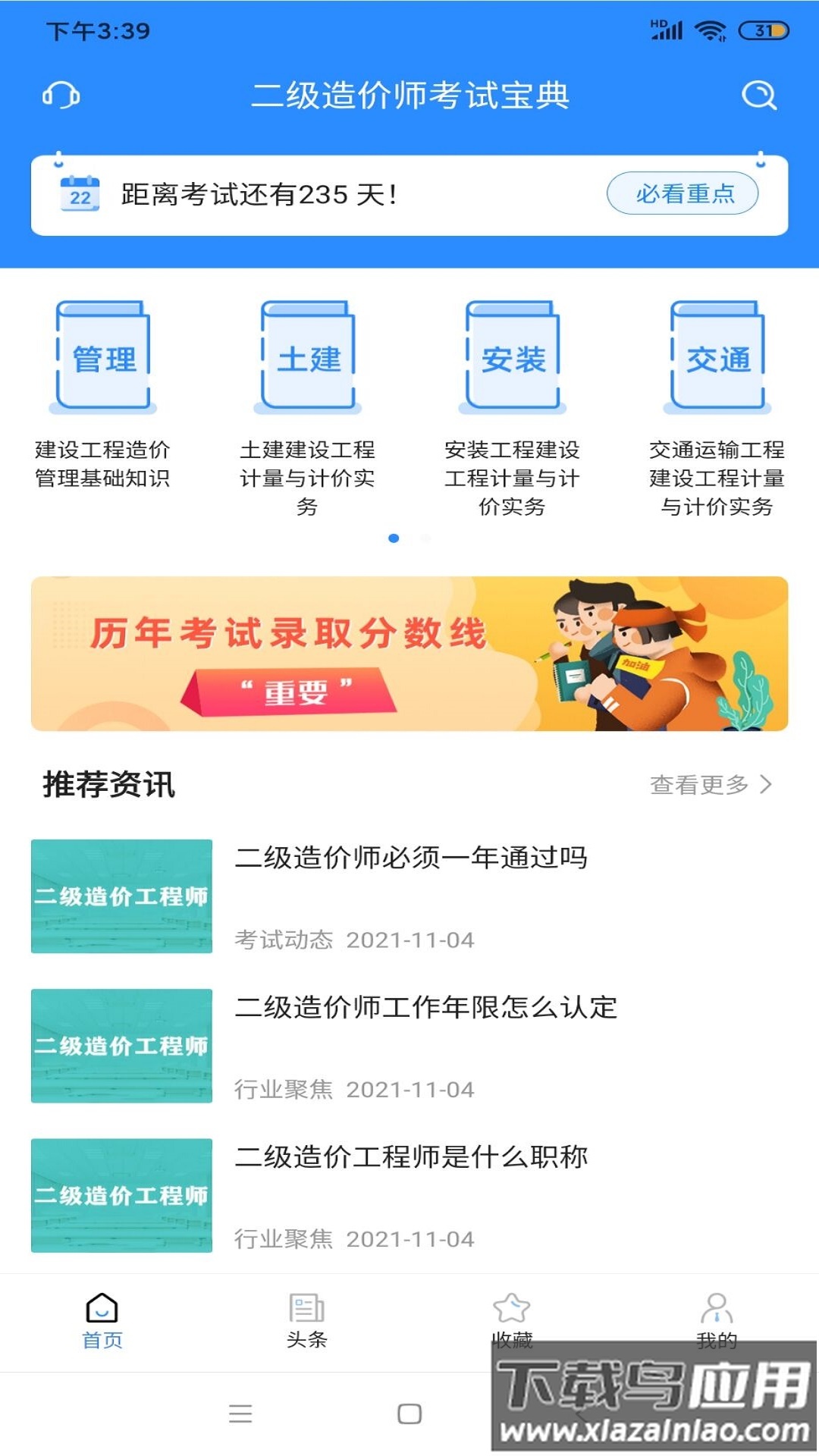Screen dimensions: 819x1456
Task: Select the 管理 book icon
Action: click(x=102, y=356)
